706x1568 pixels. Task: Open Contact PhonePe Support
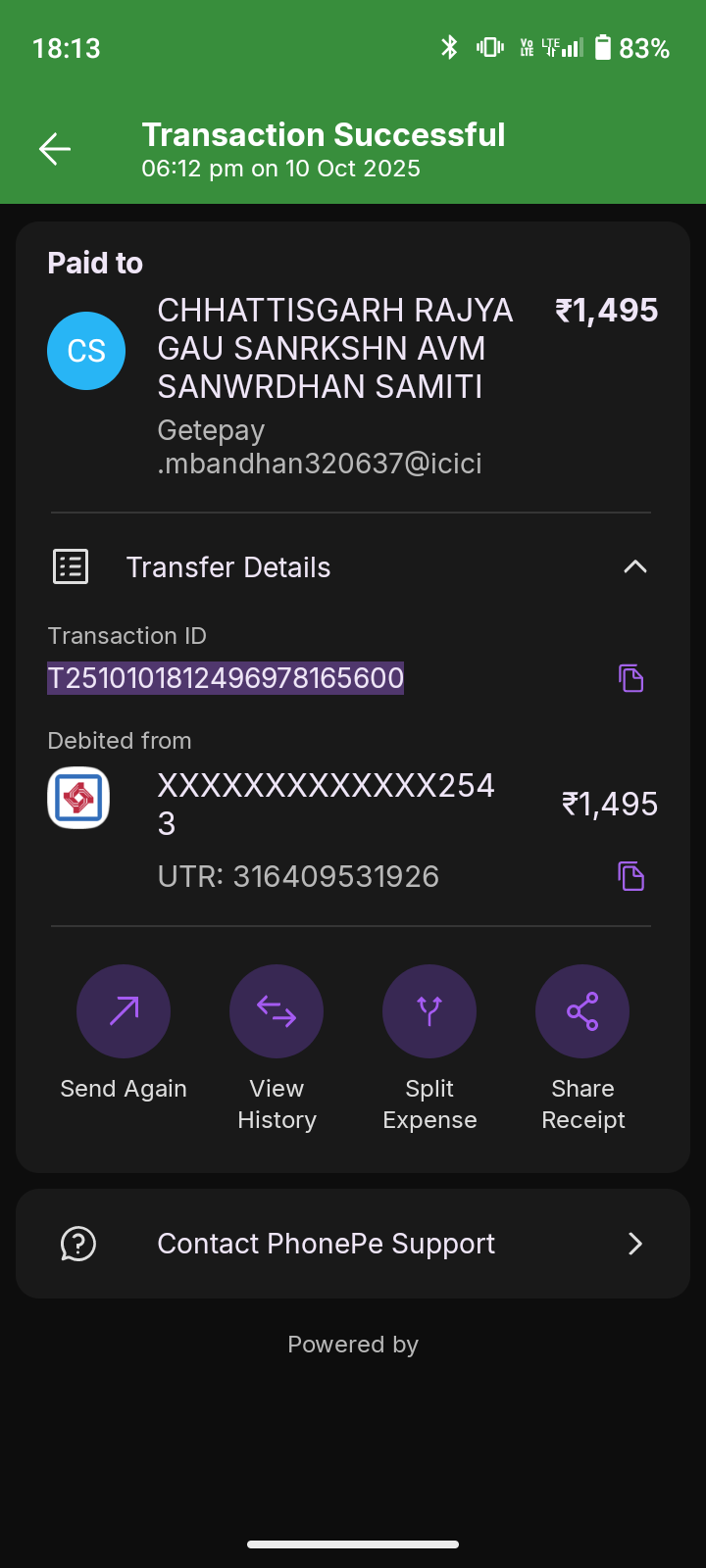pos(353,1244)
